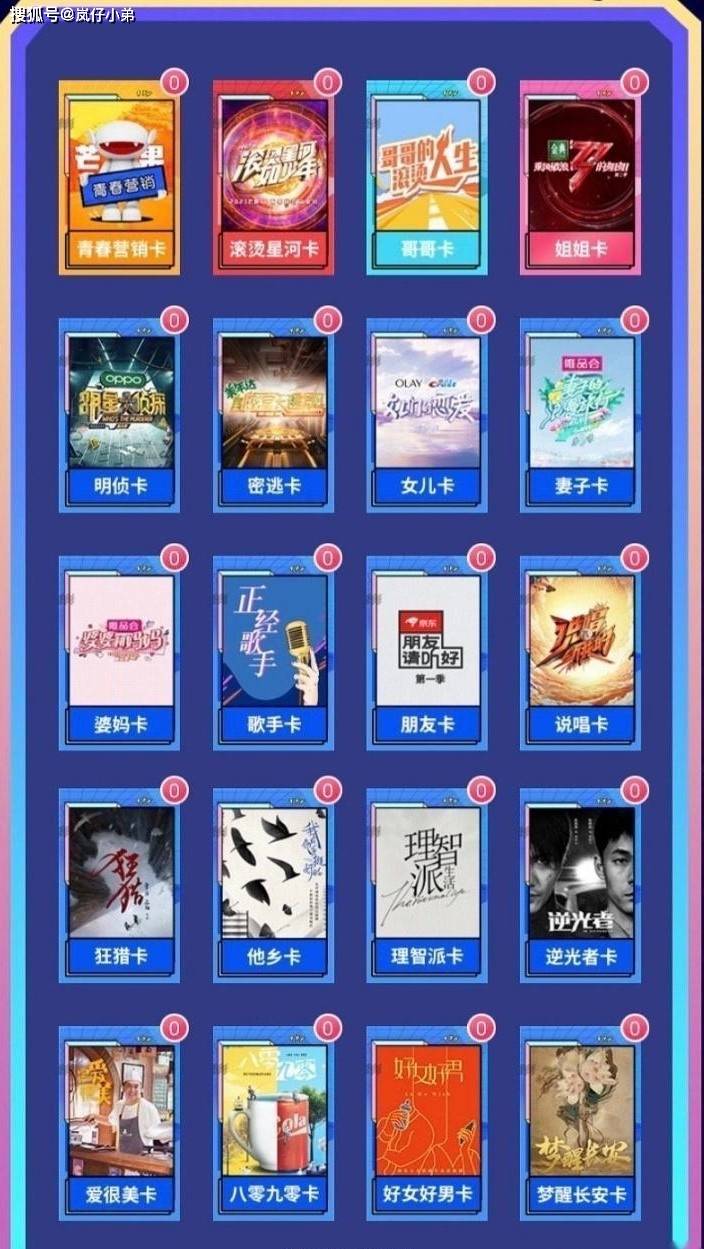The height and width of the screenshot is (1249, 704).
Task: View the 理智派卡 card
Action: click(x=427, y=886)
